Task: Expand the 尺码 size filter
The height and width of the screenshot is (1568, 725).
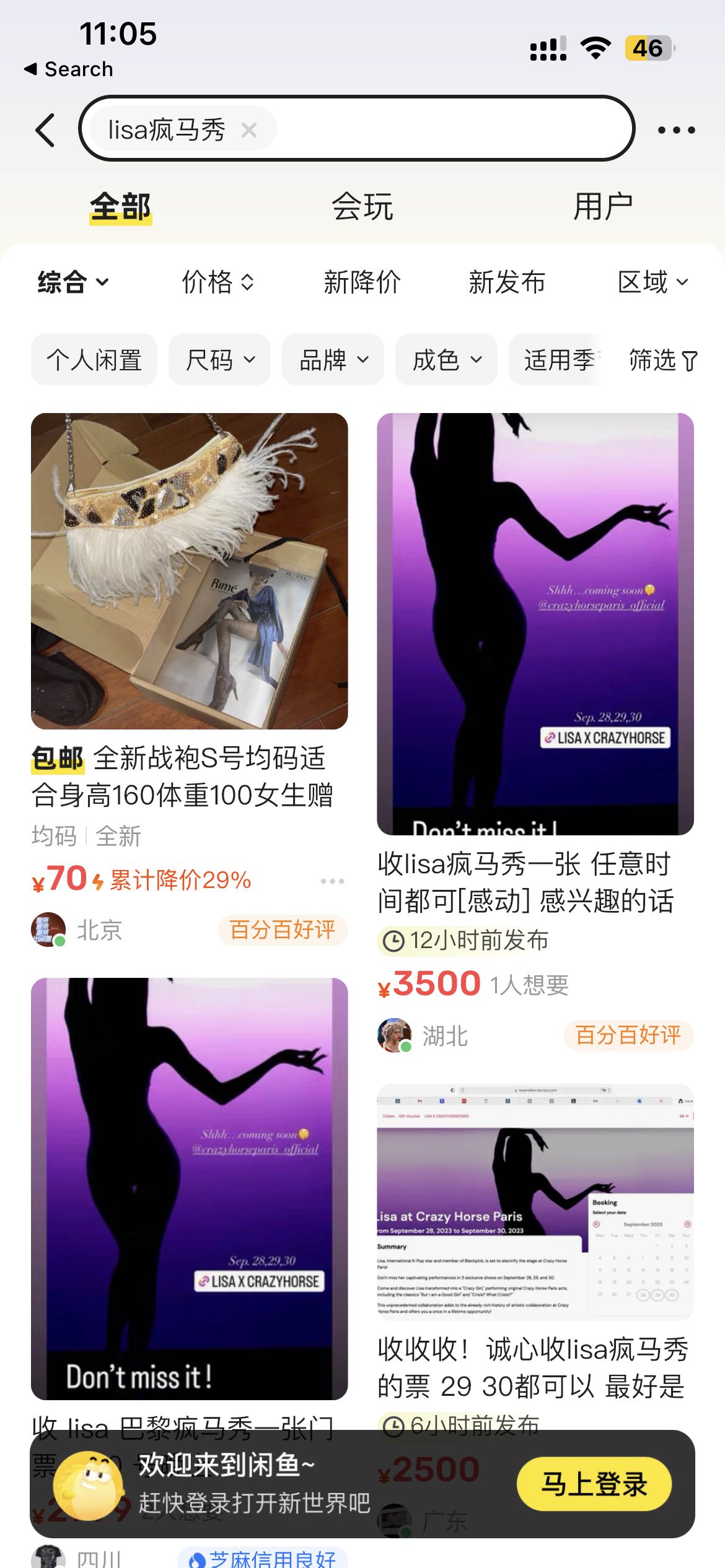Action: (220, 360)
